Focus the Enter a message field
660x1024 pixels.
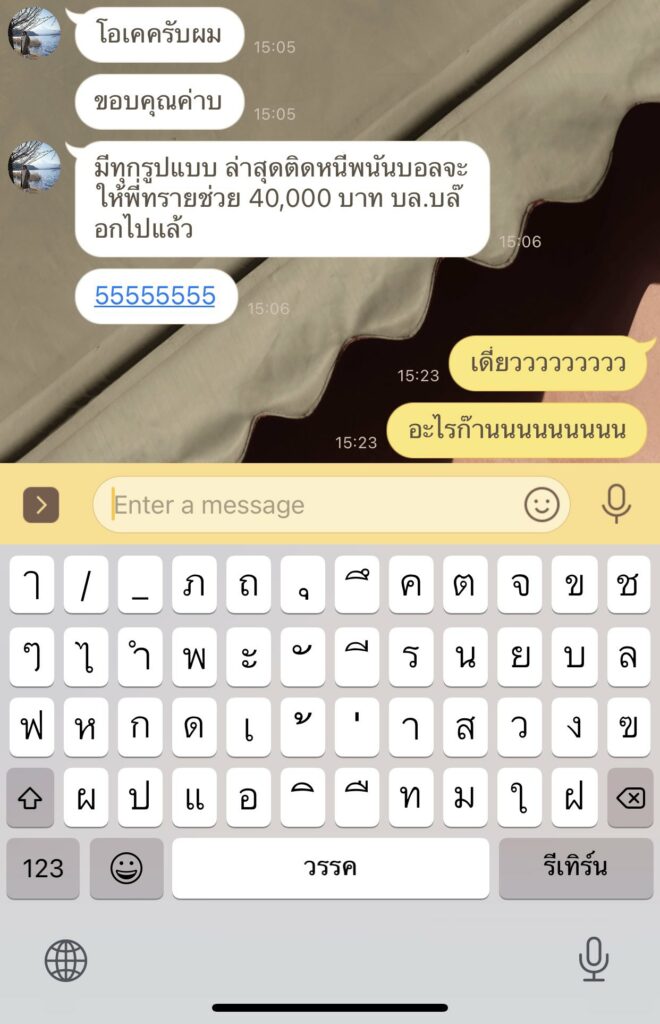pyautogui.click(x=310, y=505)
